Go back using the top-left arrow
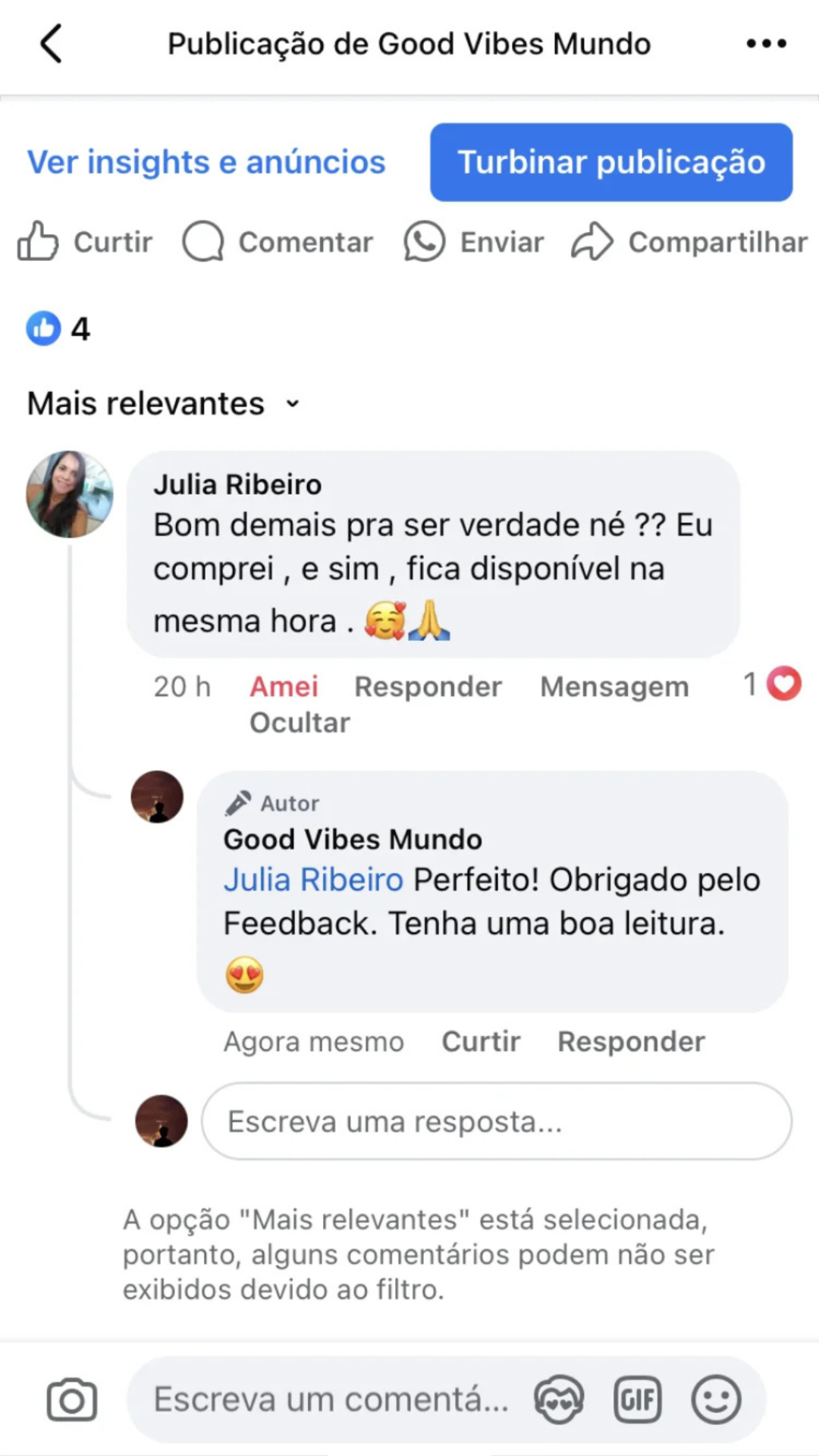This screenshot has width=819, height=1456. click(51, 43)
